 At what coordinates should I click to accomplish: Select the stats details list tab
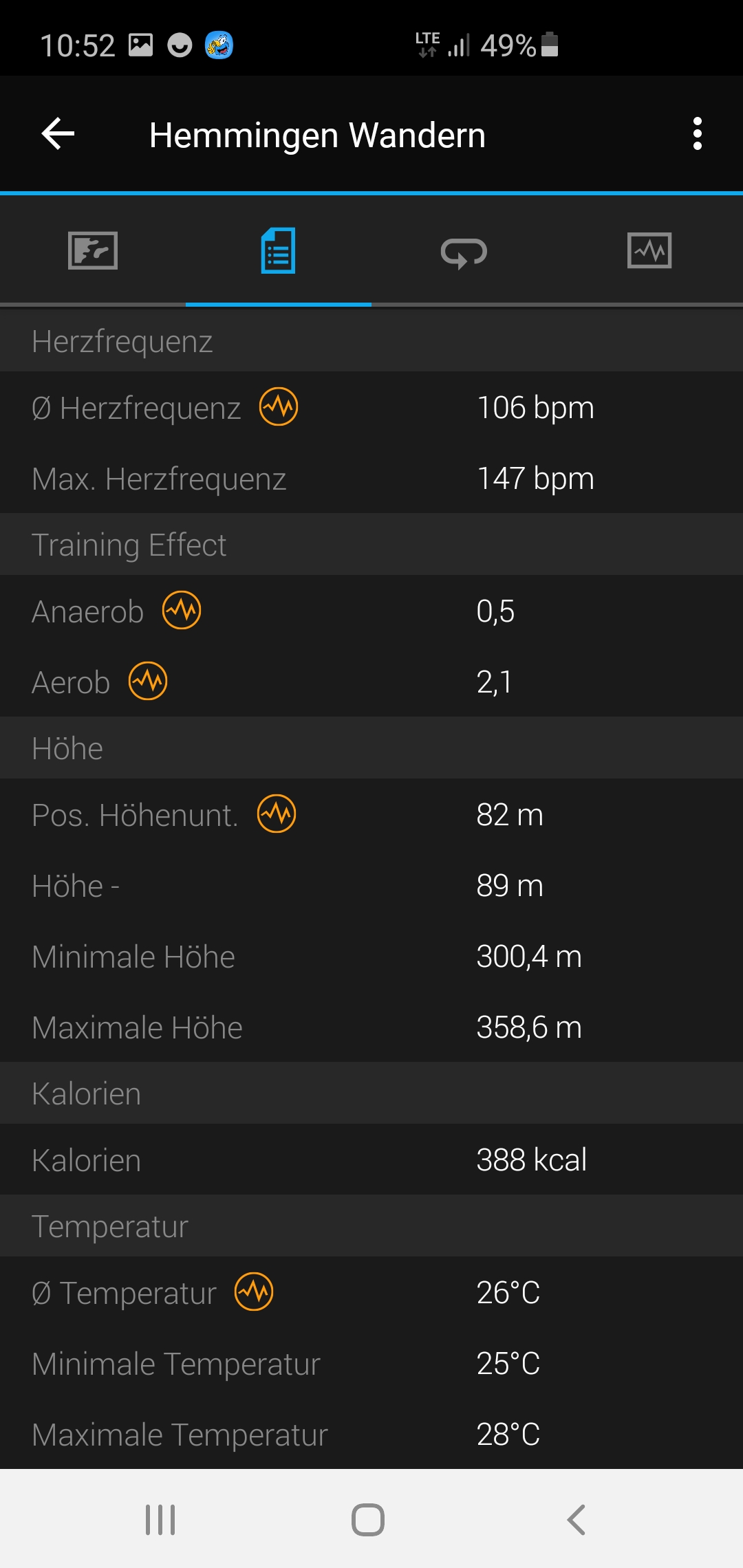click(279, 250)
